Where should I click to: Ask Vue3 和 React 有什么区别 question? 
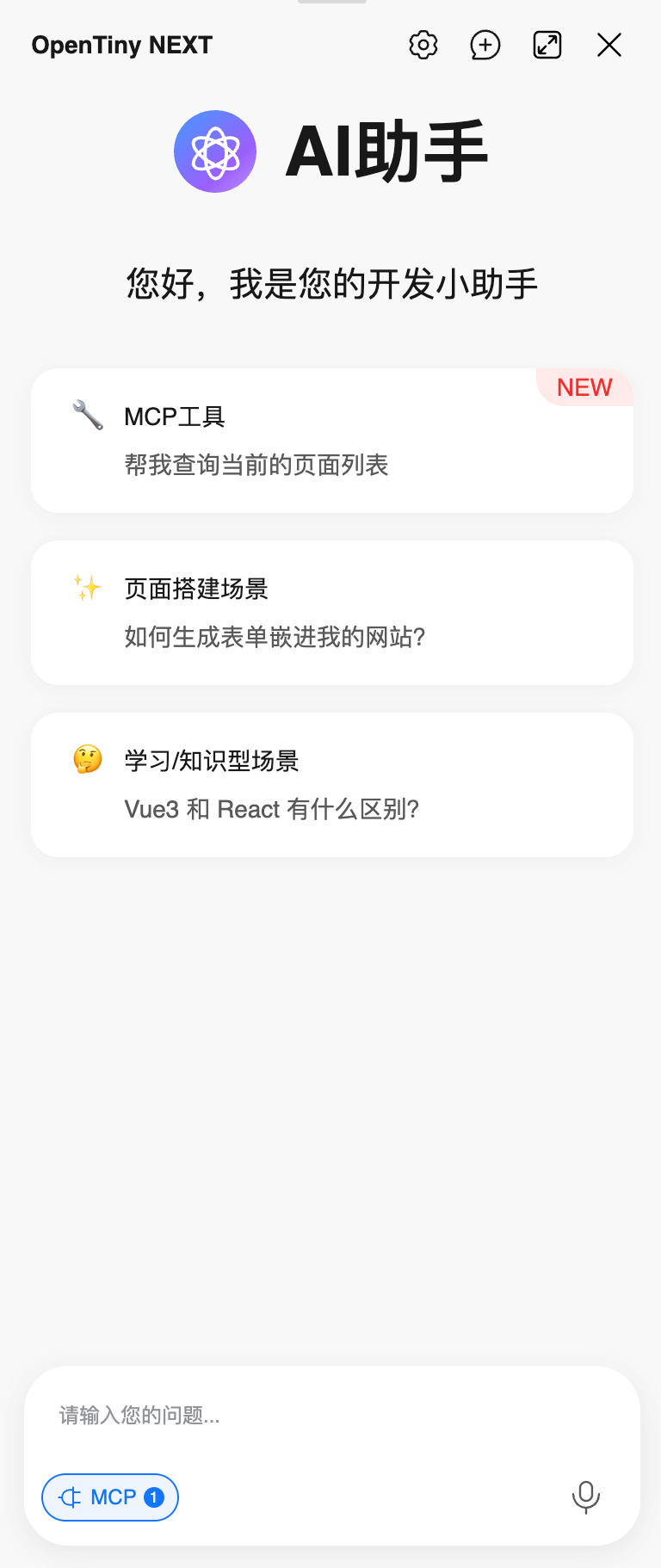click(x=271, y=809)
